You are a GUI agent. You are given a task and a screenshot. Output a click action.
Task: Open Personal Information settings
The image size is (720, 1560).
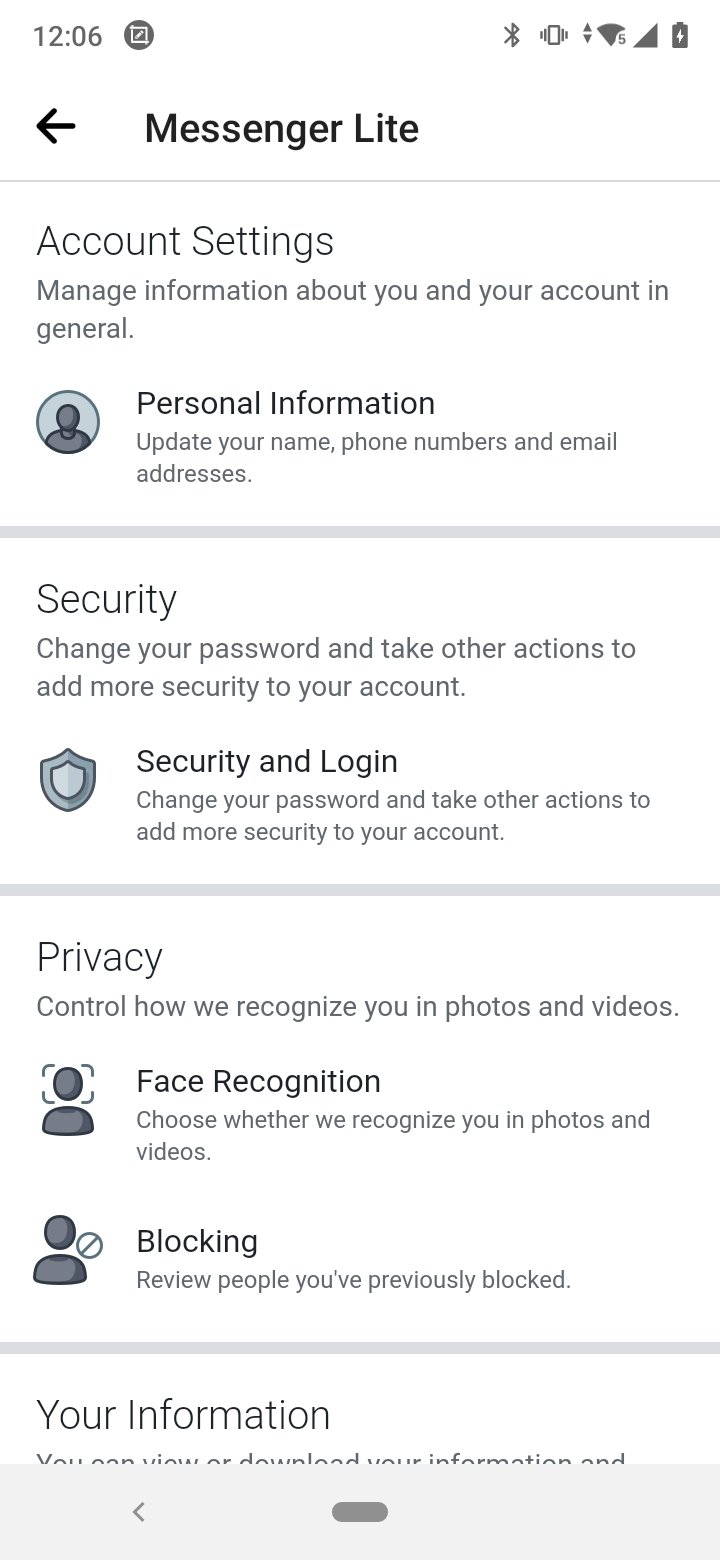(x=360, y=437)
